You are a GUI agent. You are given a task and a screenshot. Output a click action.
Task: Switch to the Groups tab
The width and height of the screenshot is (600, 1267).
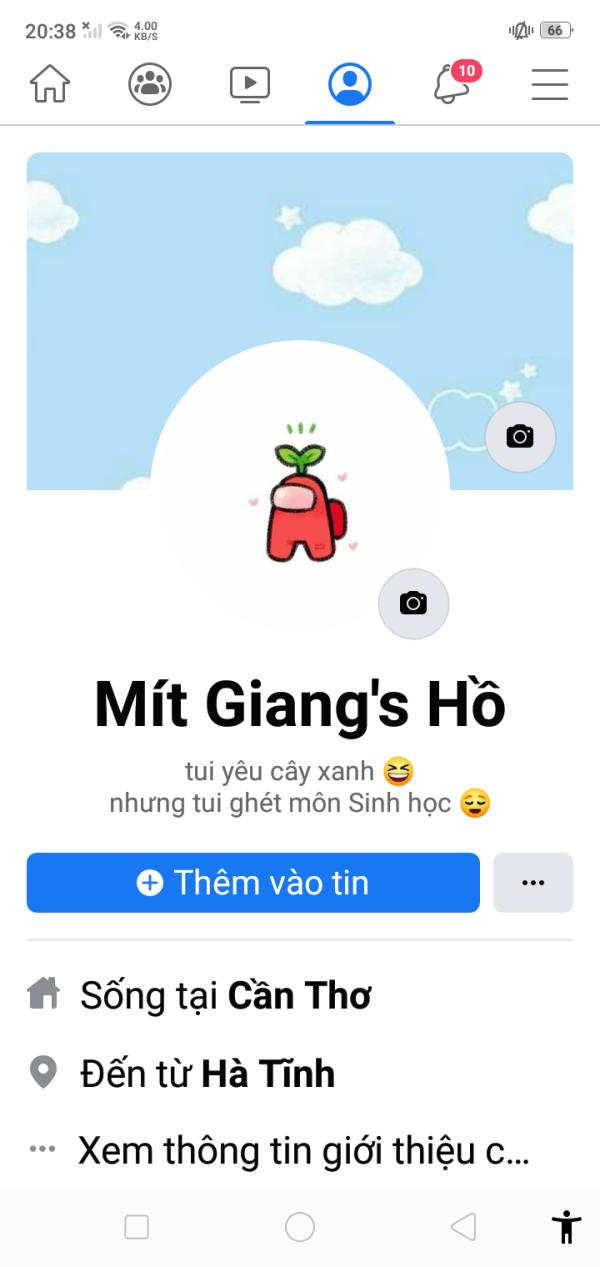point(150,84)
